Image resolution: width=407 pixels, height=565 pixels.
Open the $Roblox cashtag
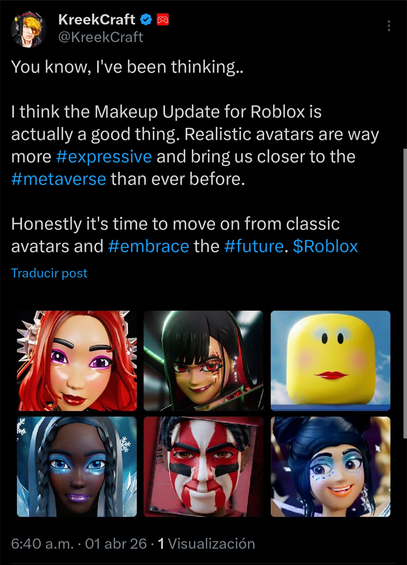[325, 246]
